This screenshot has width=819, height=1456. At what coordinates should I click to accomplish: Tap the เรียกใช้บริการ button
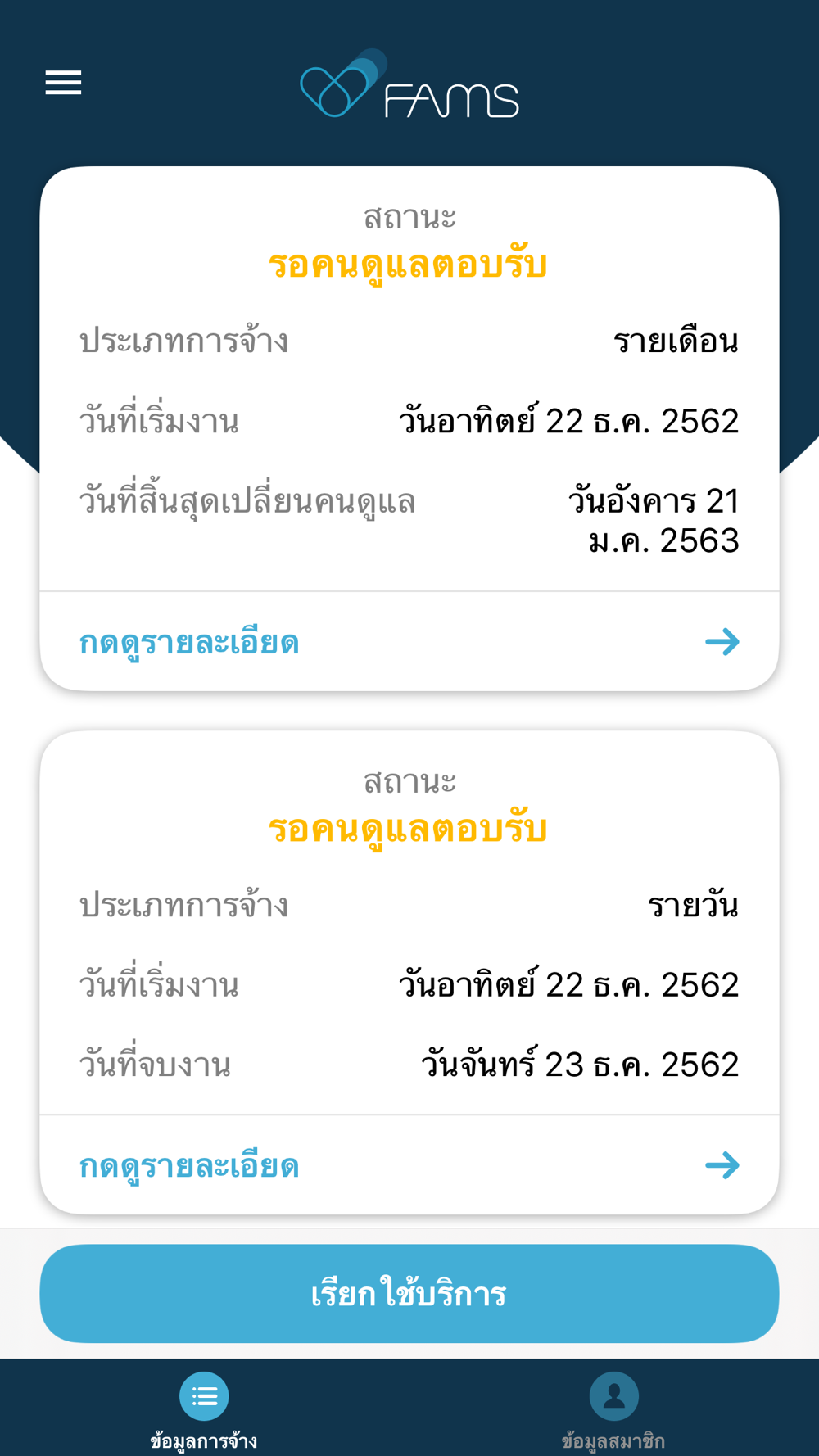click(409, 1294)
